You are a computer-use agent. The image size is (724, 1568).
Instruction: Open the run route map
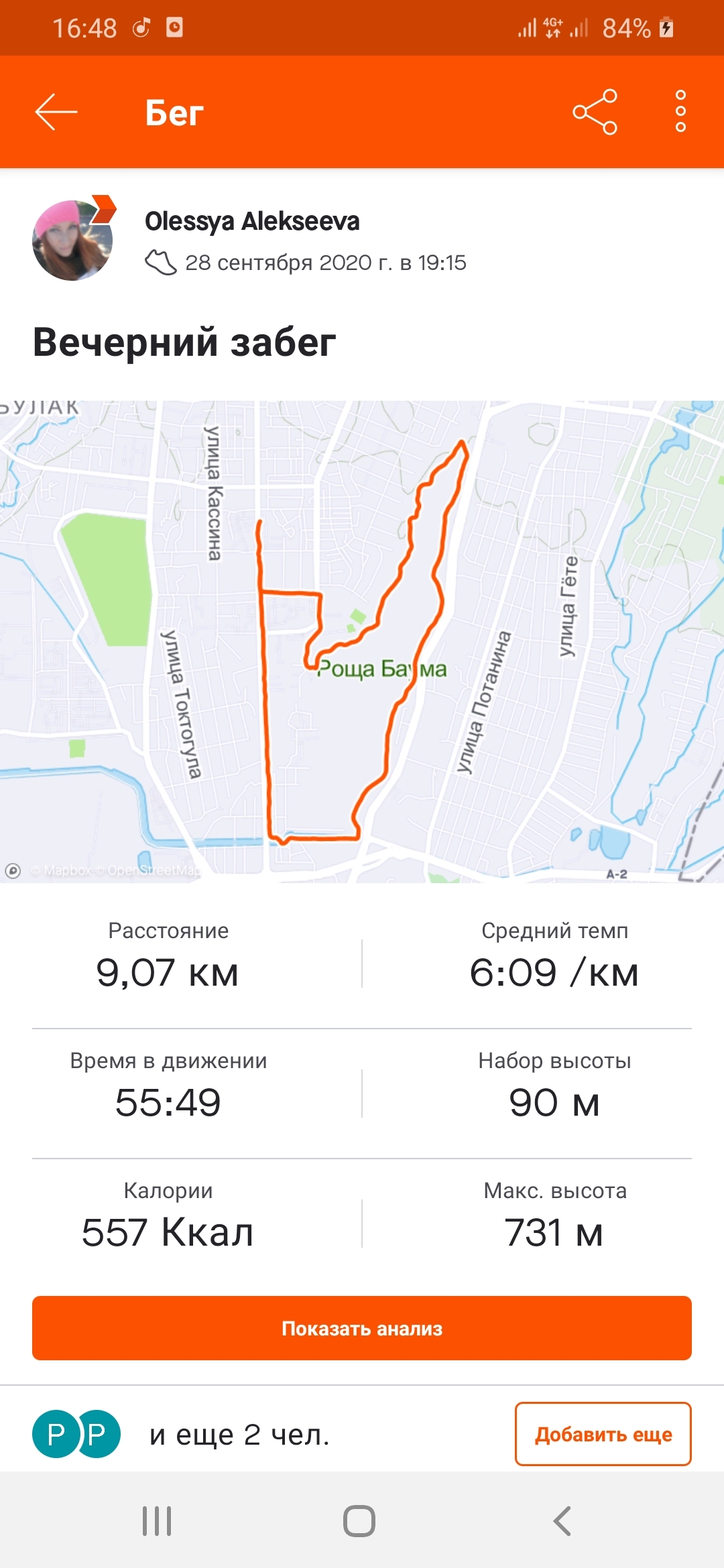click(x=362, y=641)
